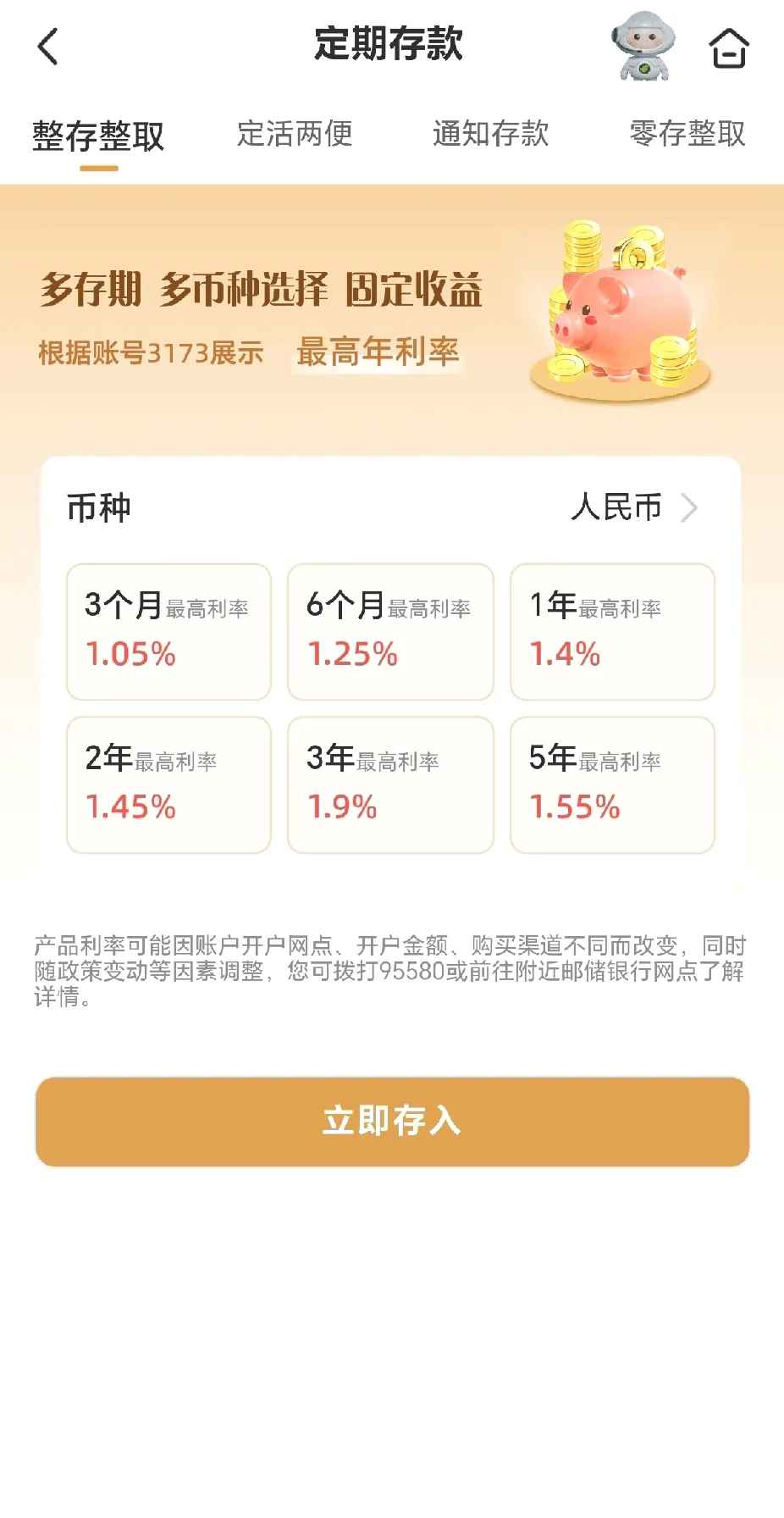Pick the 3年 deposit term card
The width and height of the screenshot is (784, 1518).
pyautogui.click(x=390, y=784)
